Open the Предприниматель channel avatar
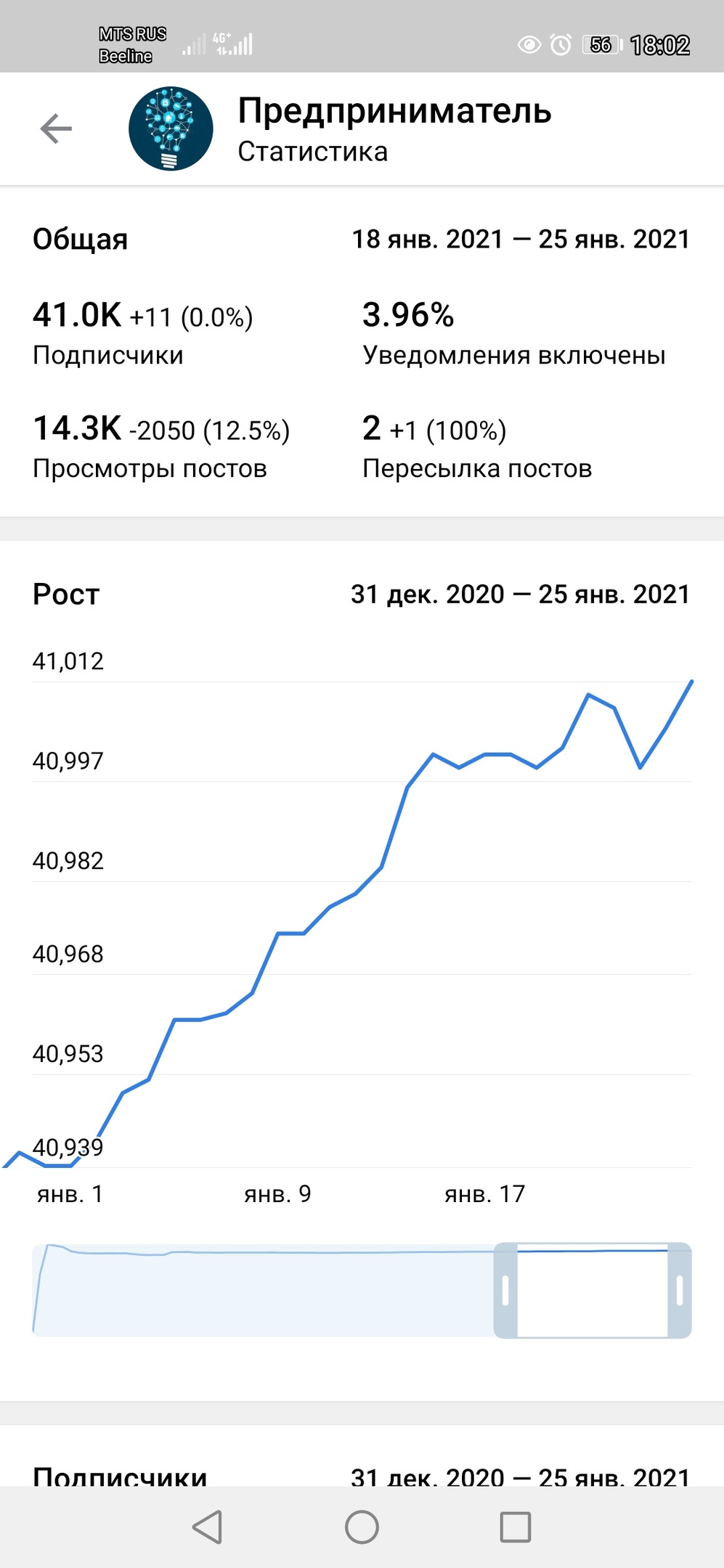 click(171, 128)
